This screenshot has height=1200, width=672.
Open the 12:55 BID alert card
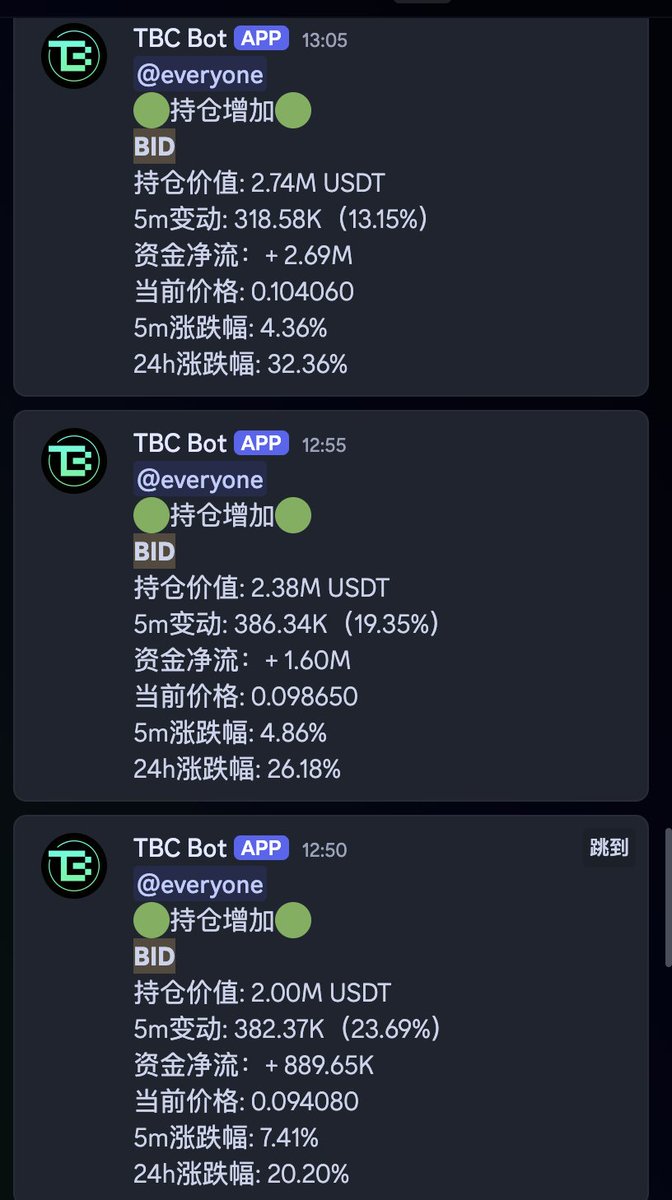(331, 605)
